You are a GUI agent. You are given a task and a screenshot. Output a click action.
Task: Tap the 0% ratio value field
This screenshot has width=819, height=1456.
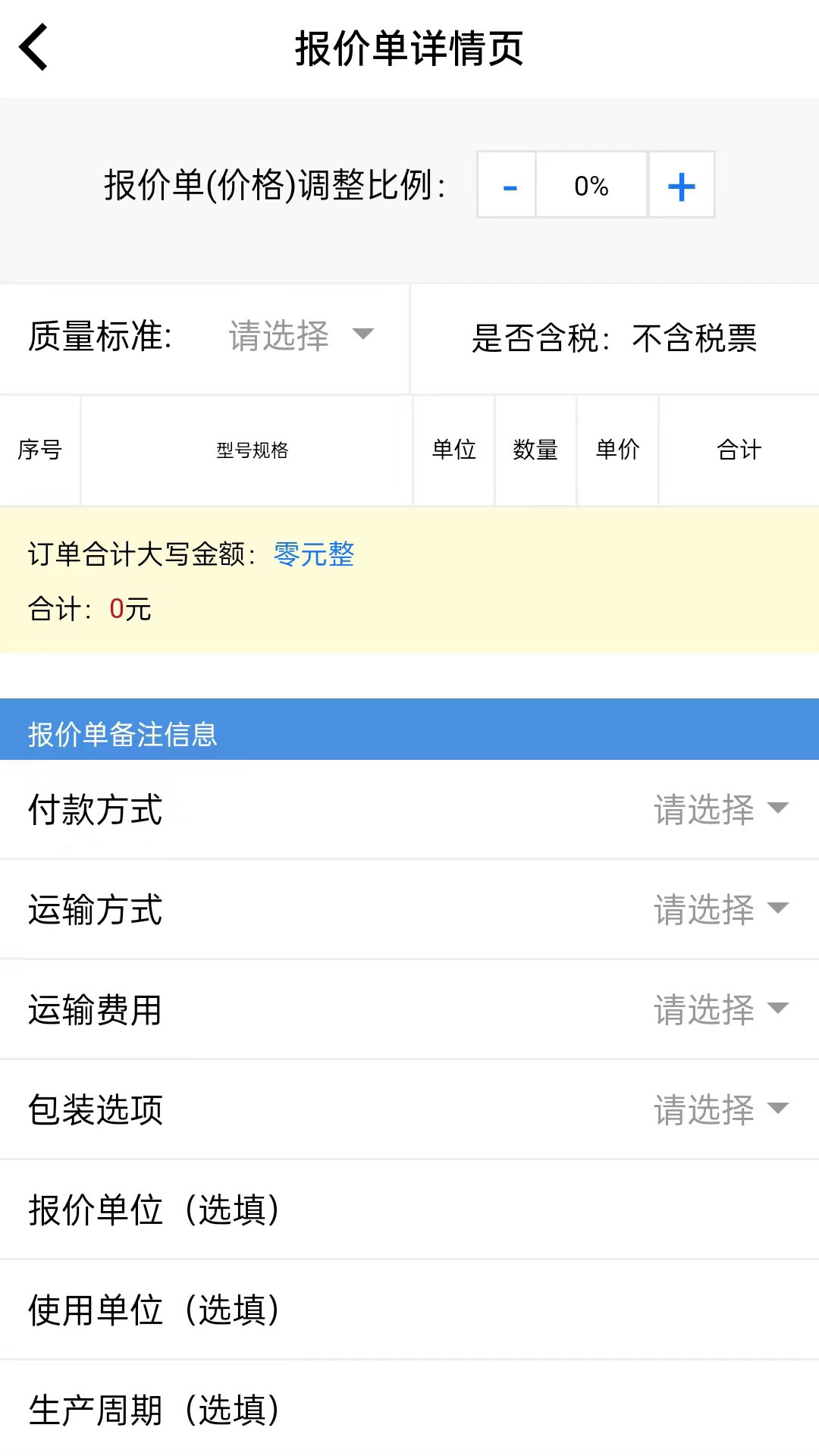coord(591,184)
